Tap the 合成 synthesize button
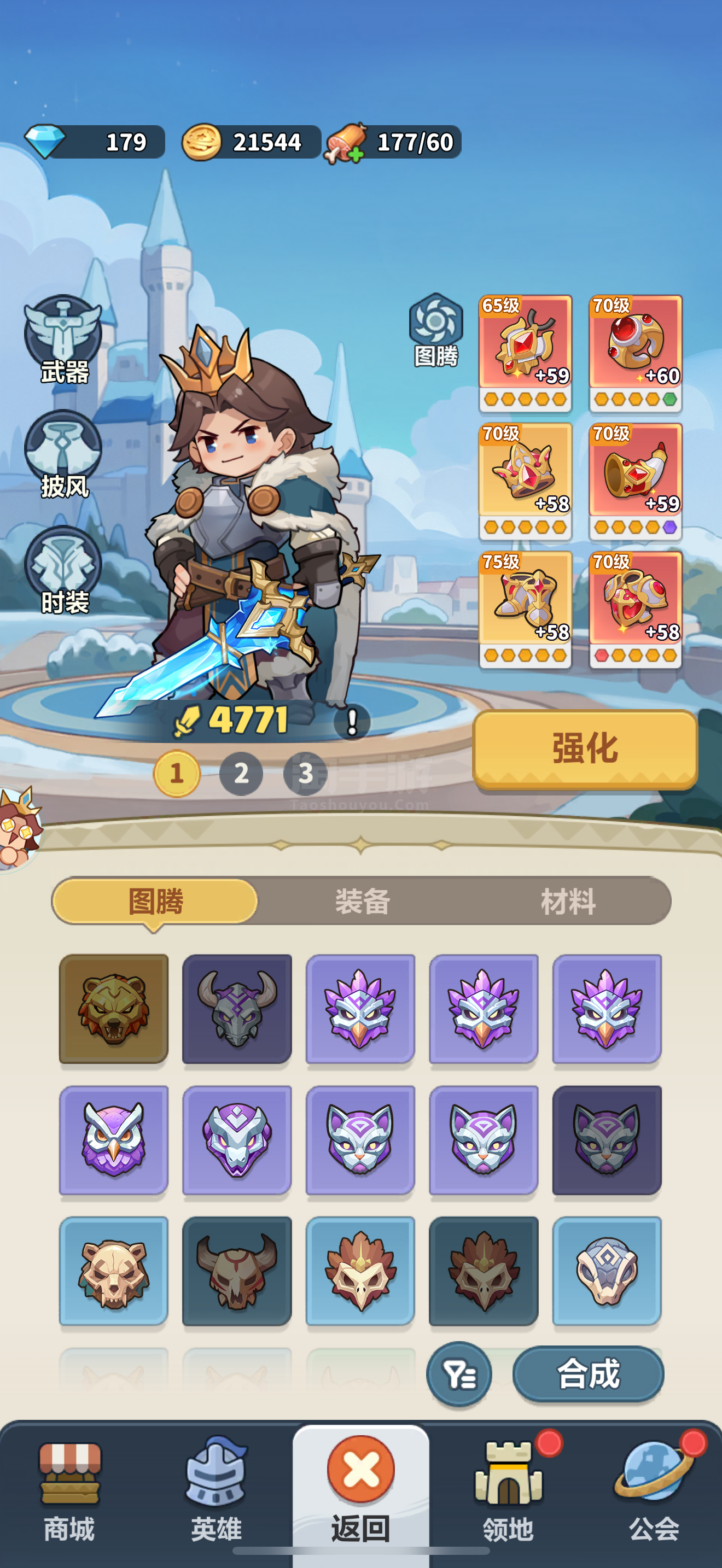This screenshot has height=1568, width=722. (588, 1373)
